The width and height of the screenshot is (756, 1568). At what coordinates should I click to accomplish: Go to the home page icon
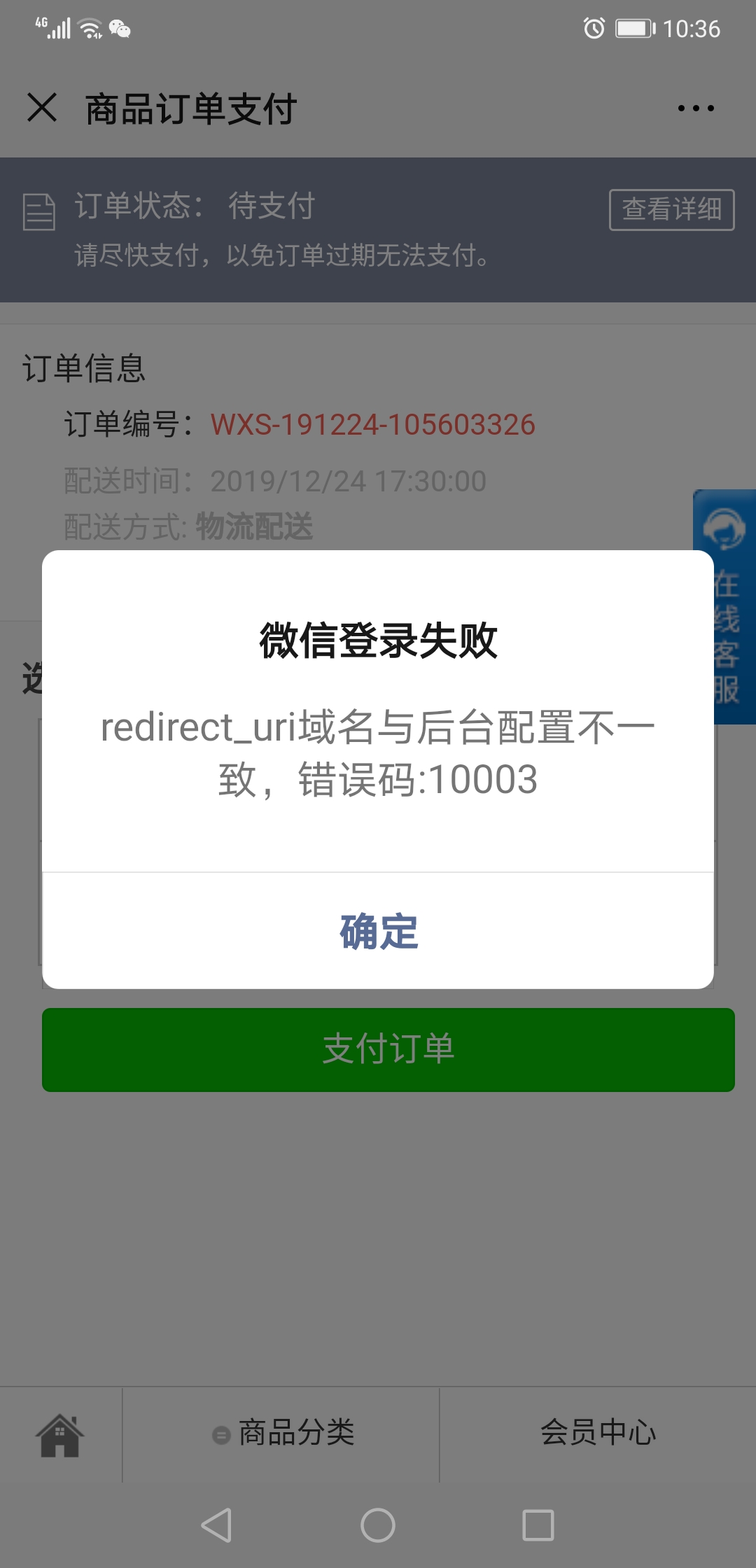60,1435
